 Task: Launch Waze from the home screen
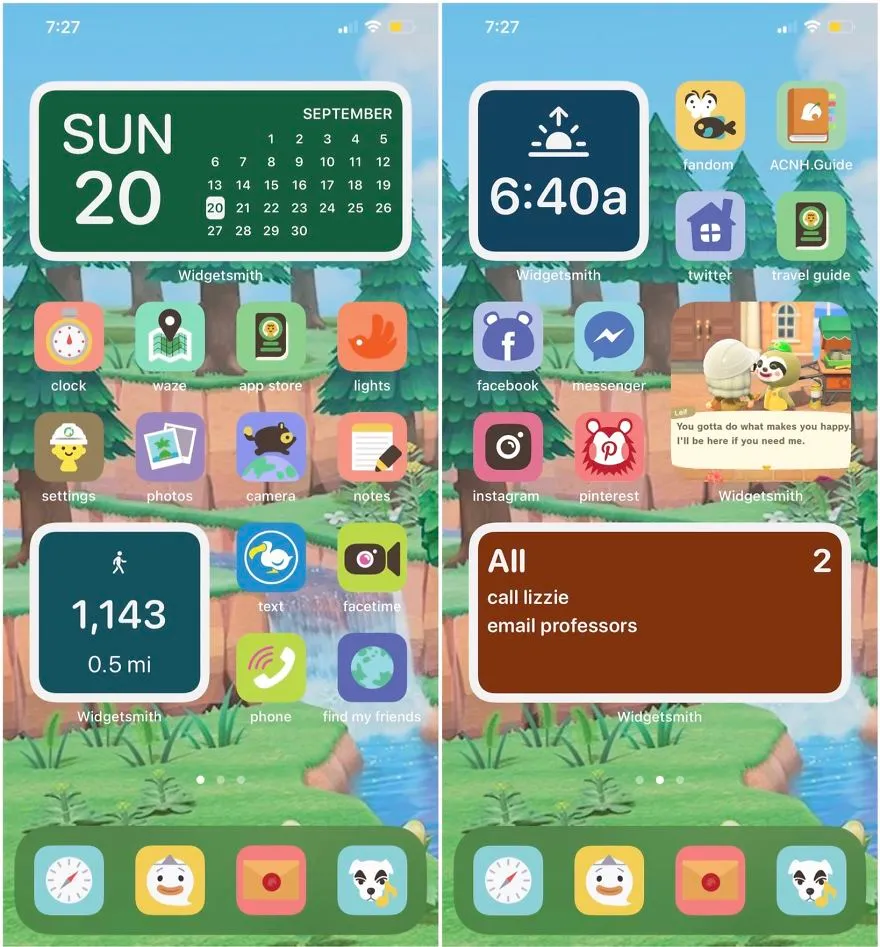(x=170, y=337)
